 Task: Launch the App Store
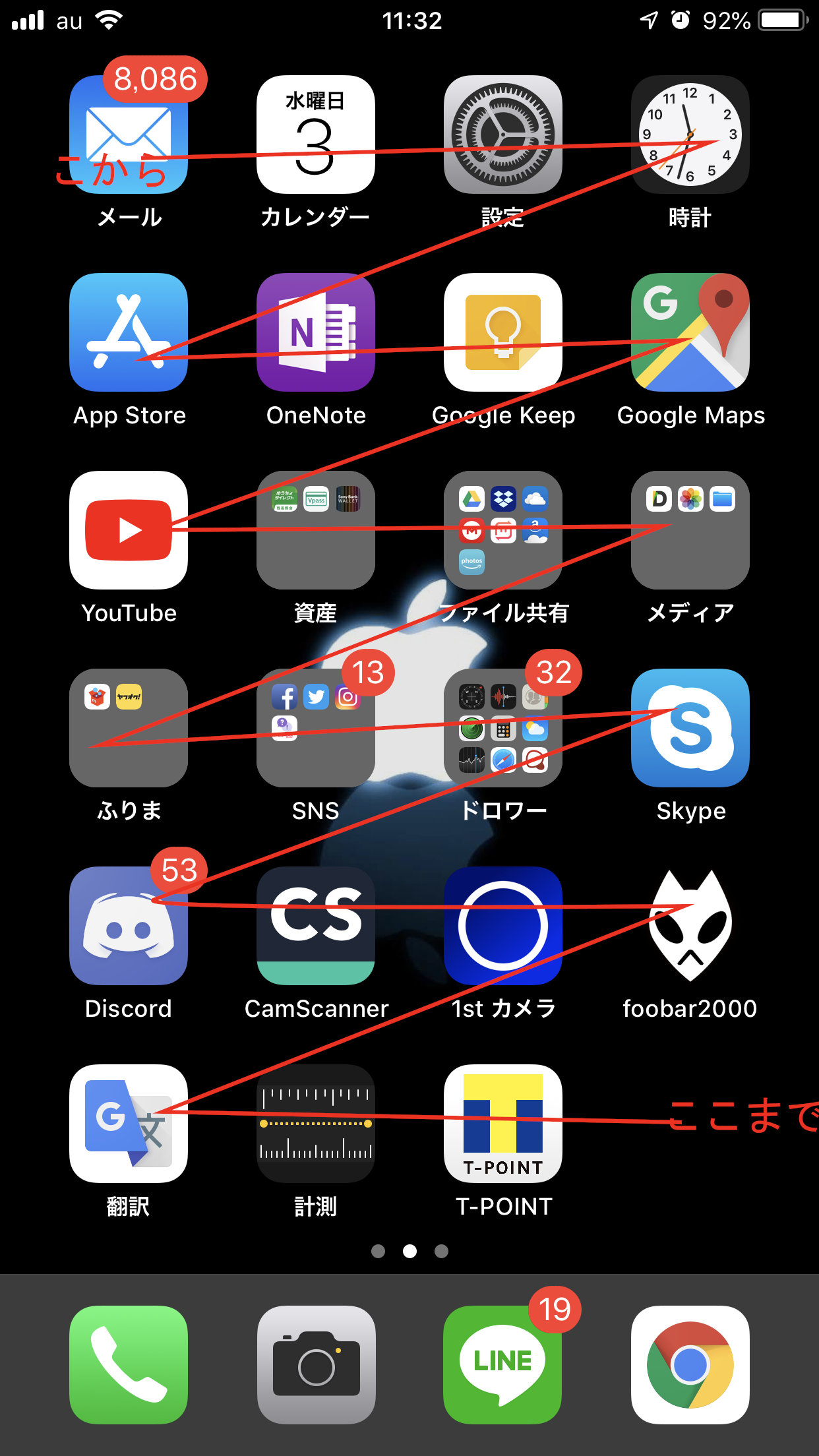click(129, 332)
